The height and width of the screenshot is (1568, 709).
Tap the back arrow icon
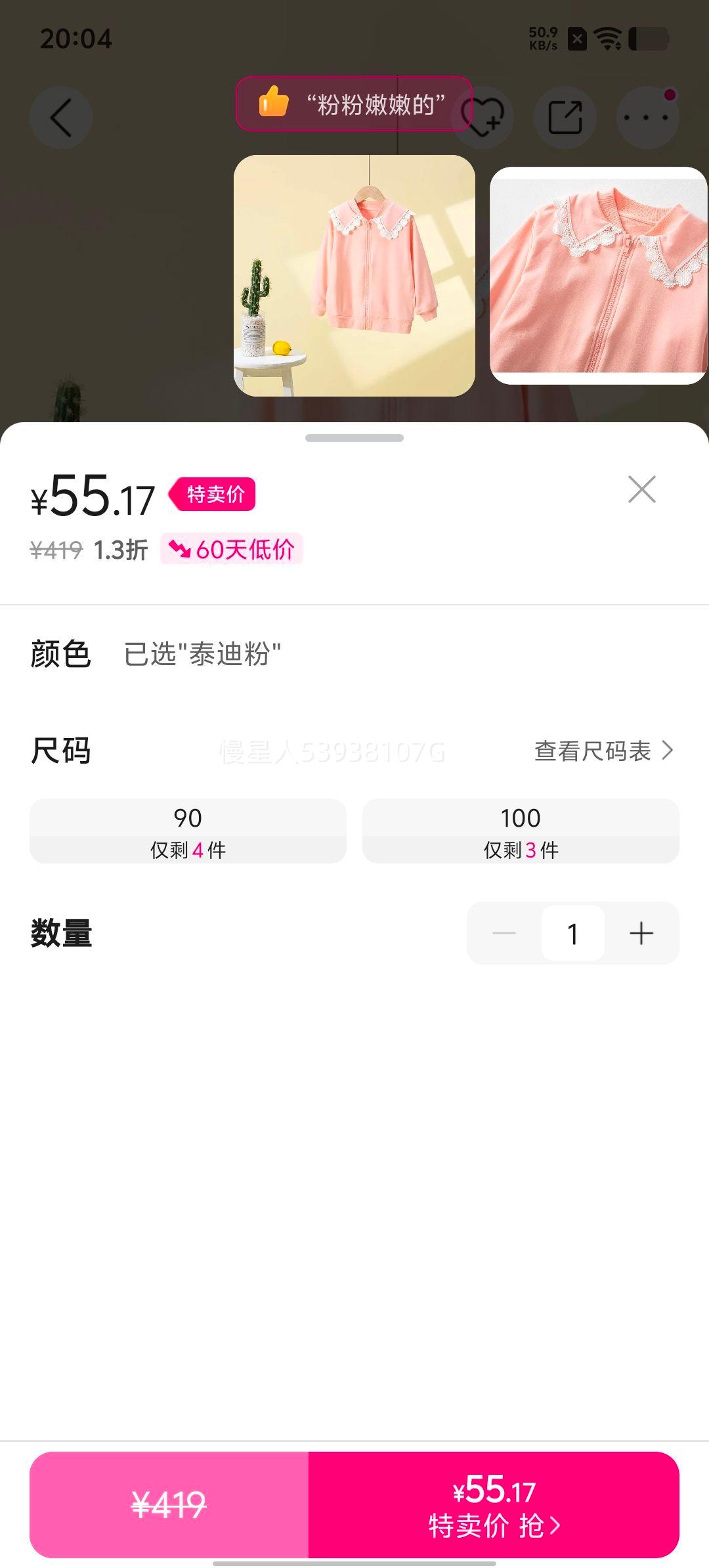[x=60, y=116]
